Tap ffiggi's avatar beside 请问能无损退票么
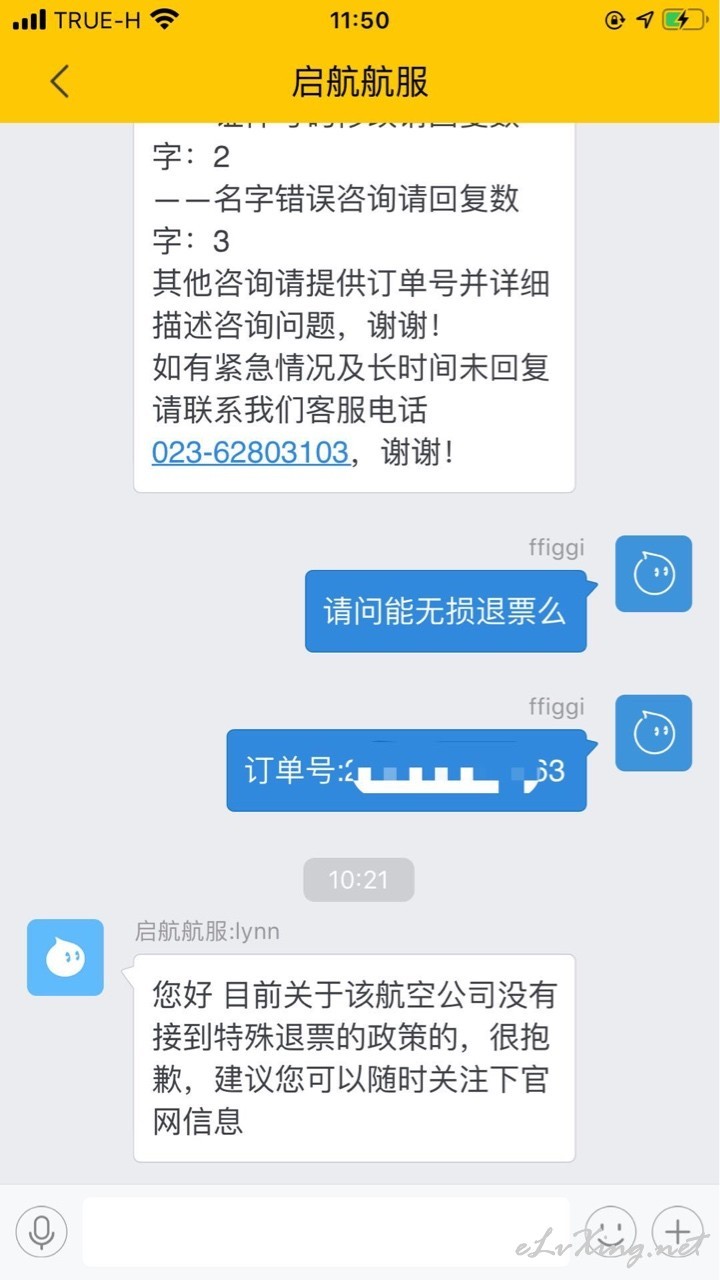 653,573
